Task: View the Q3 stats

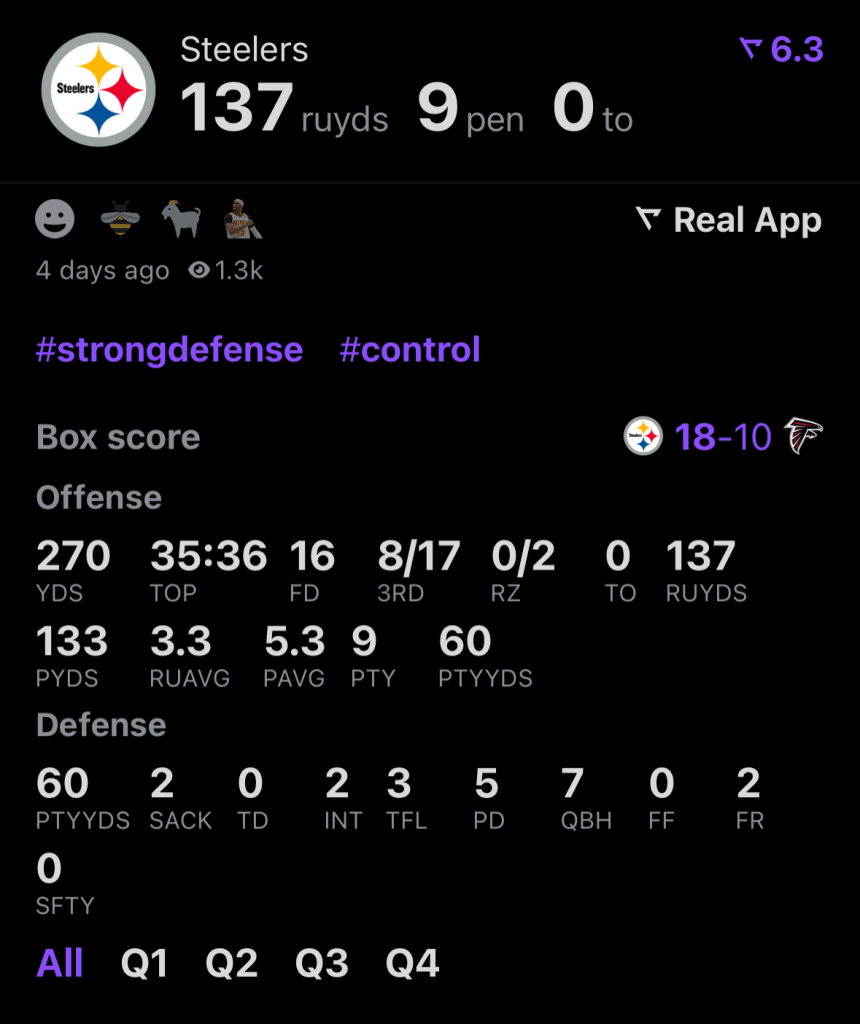Action: click(x=322, y=964)
